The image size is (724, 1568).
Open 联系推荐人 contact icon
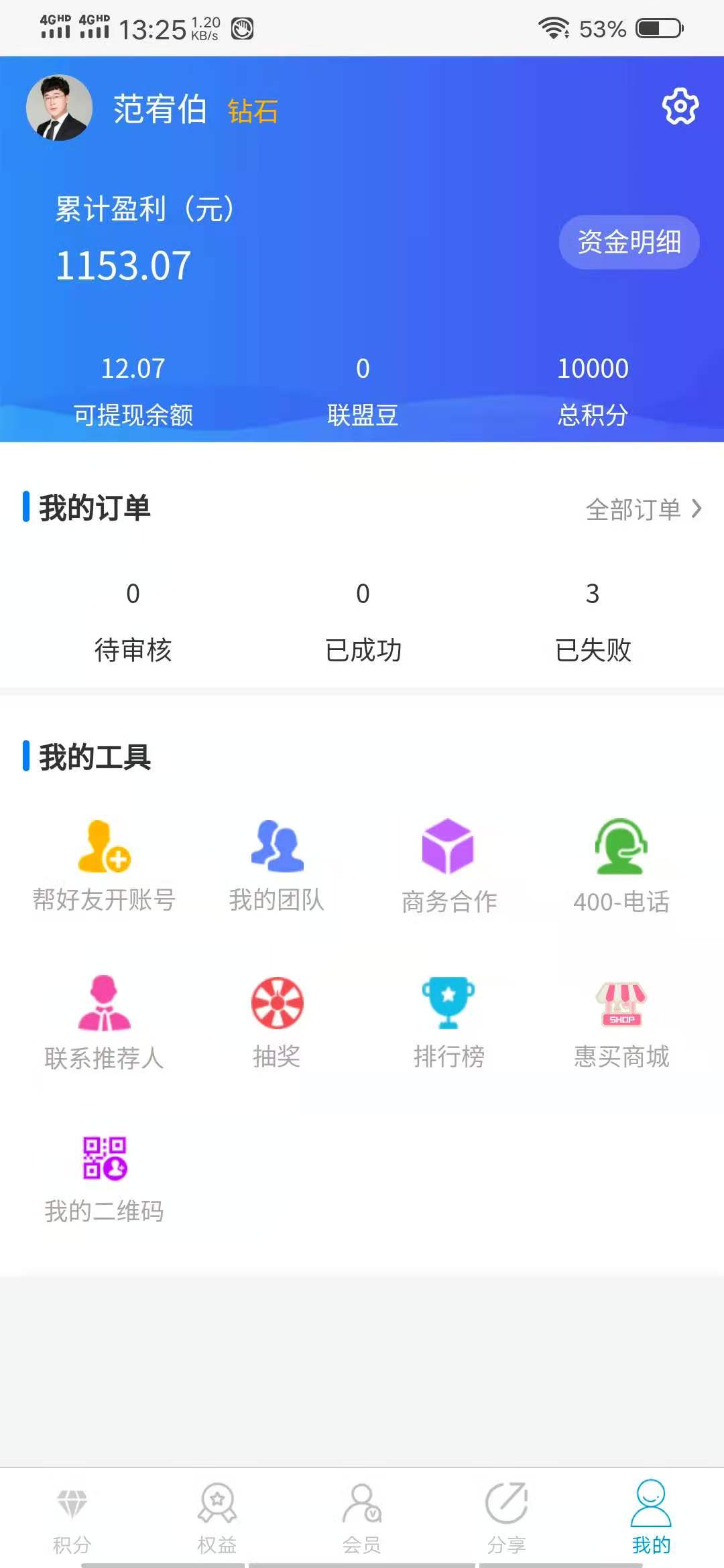(x=104, y=1012)
